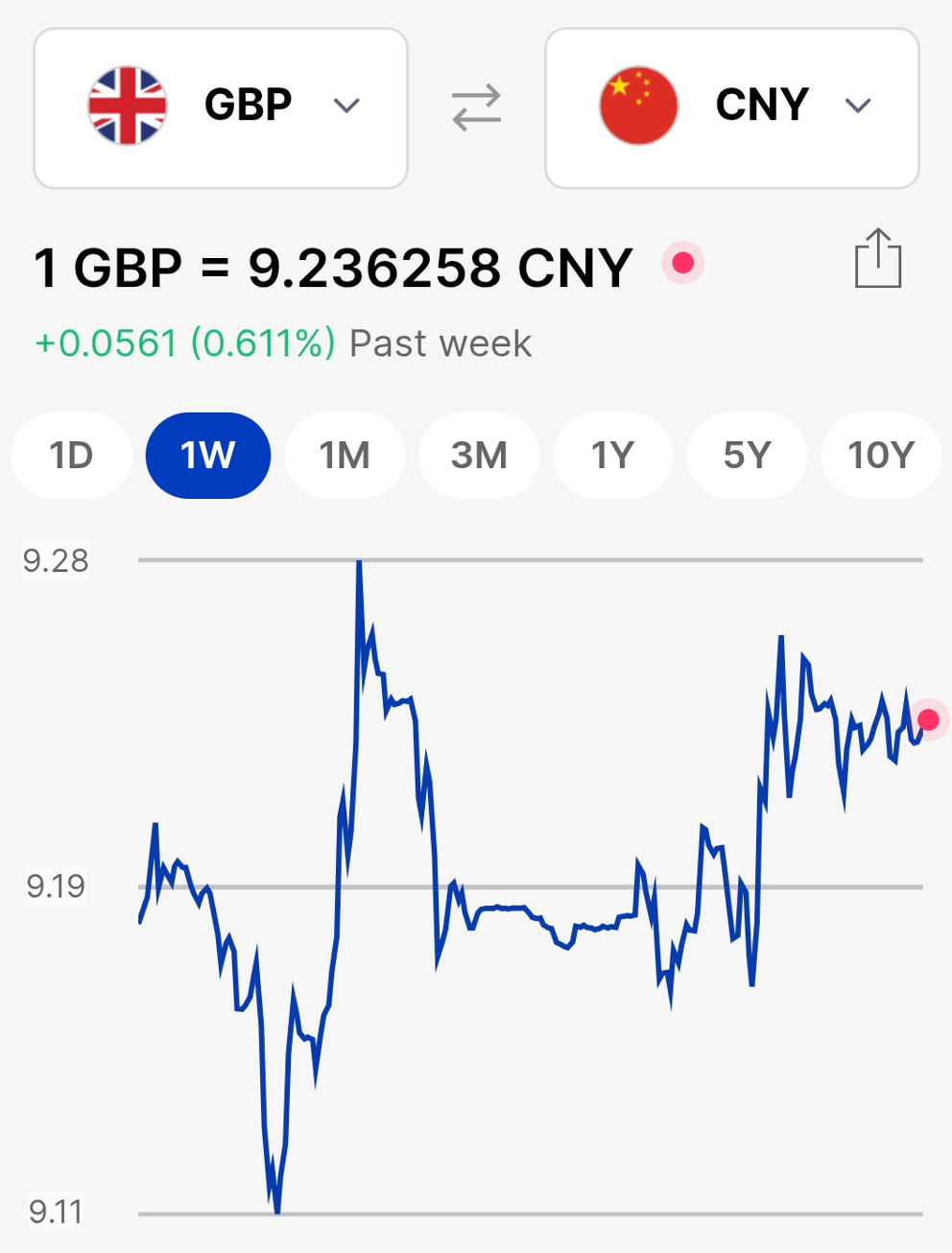Swap the GBP and CNY currencies

[477, 107]
